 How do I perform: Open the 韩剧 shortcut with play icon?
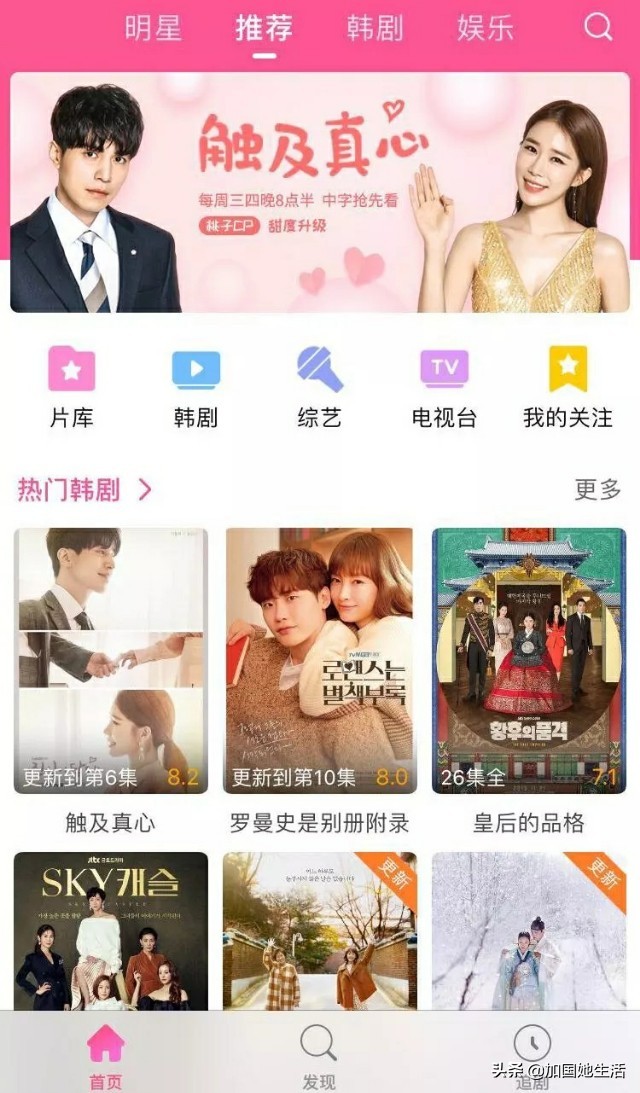196,386
